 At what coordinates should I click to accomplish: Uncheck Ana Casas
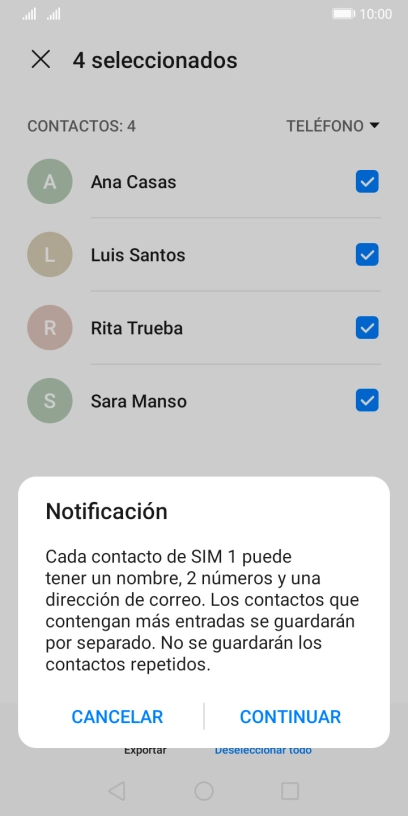coord(367,182)
